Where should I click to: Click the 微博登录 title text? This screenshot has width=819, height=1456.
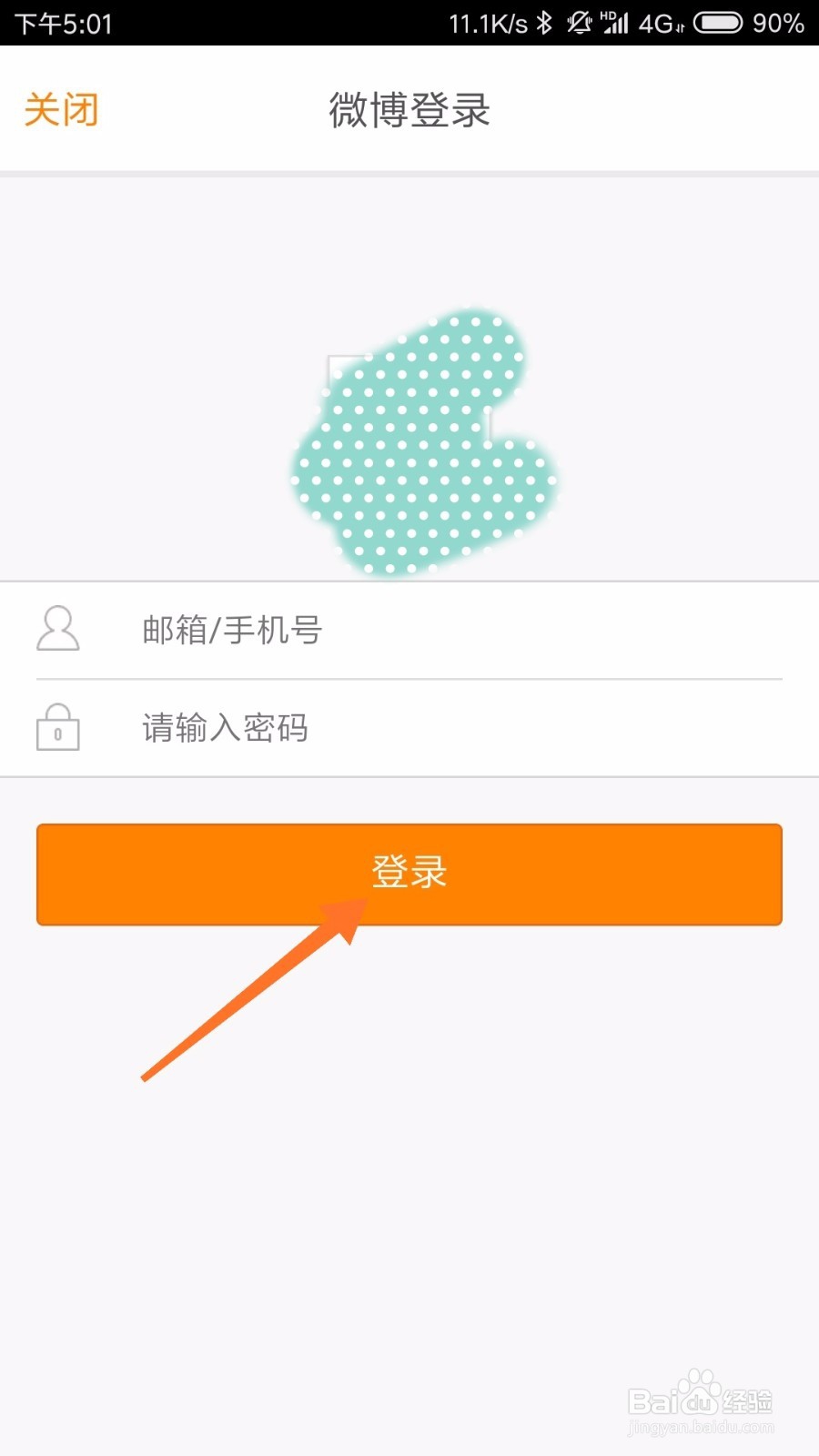coord(409,111)
